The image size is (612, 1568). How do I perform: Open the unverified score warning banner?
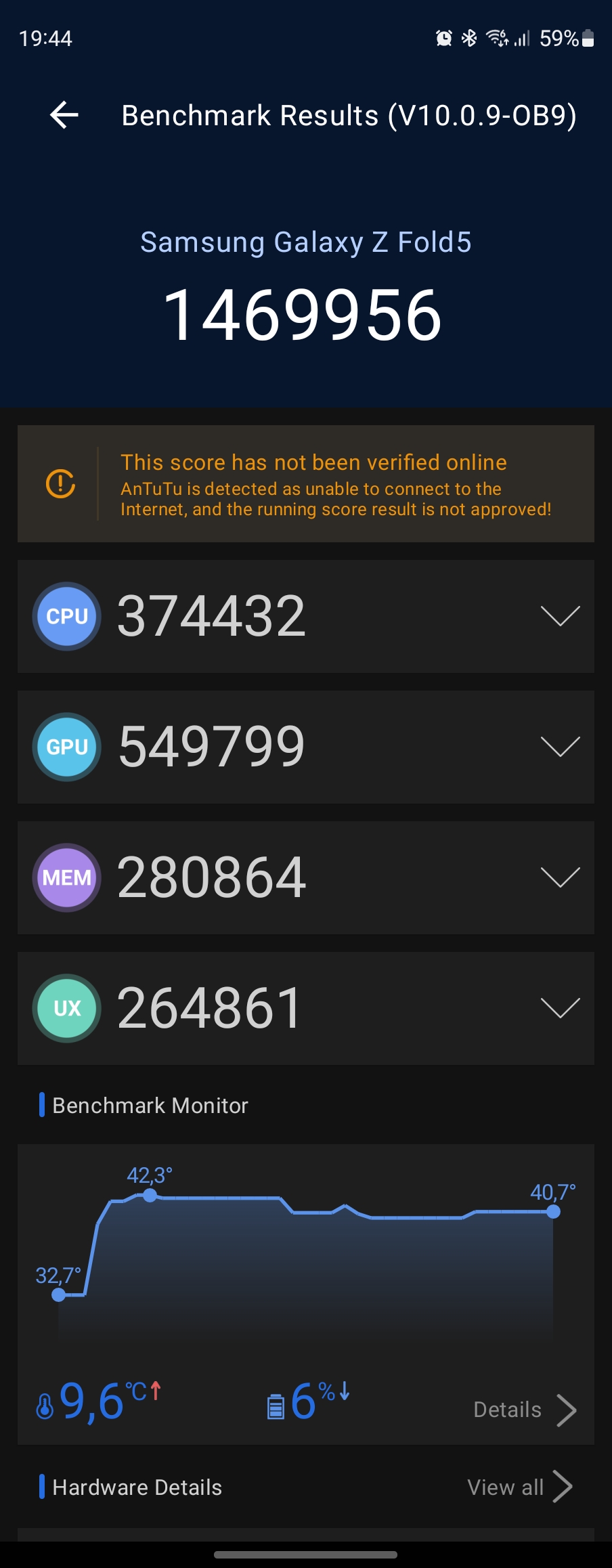pos(306,484)
